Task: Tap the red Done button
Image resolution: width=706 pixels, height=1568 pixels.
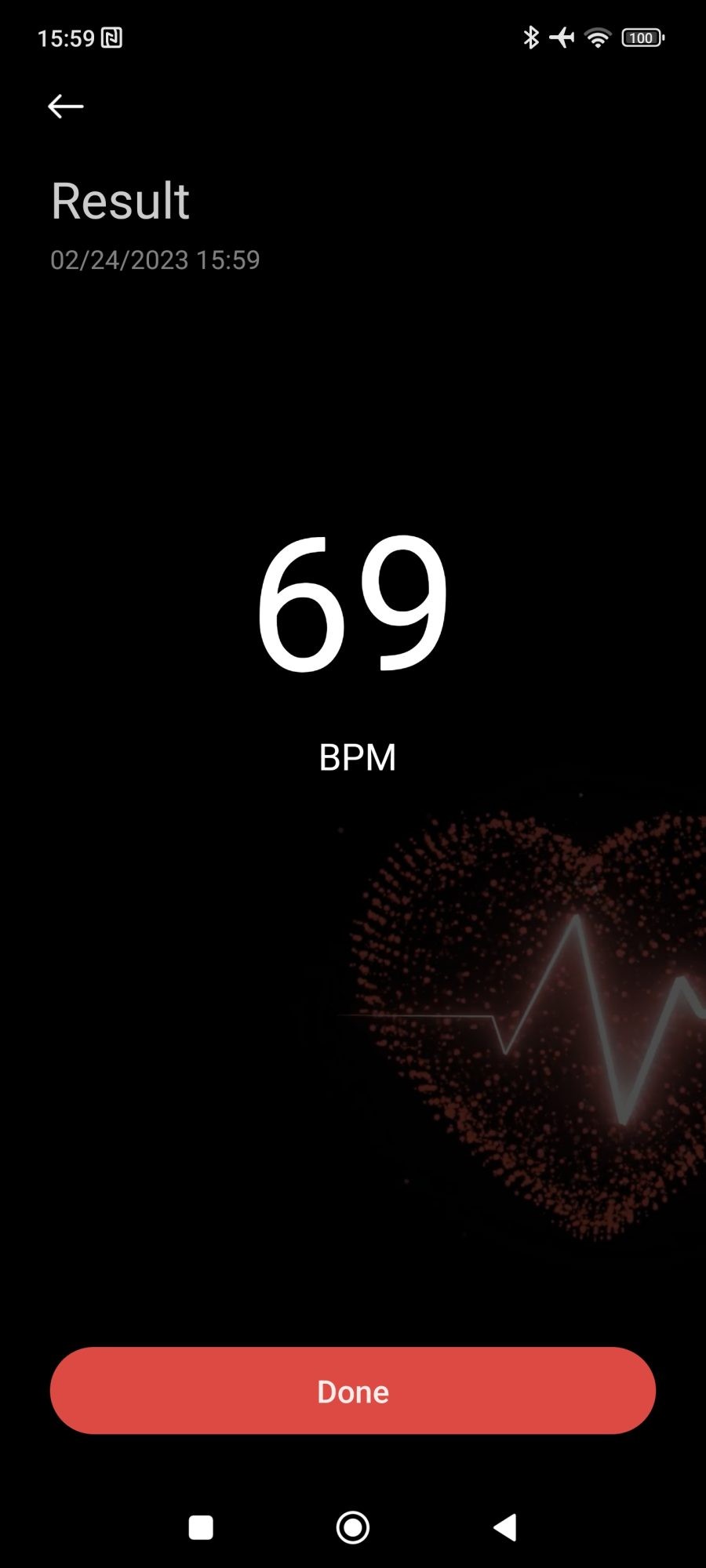Action: point(353,1392)
